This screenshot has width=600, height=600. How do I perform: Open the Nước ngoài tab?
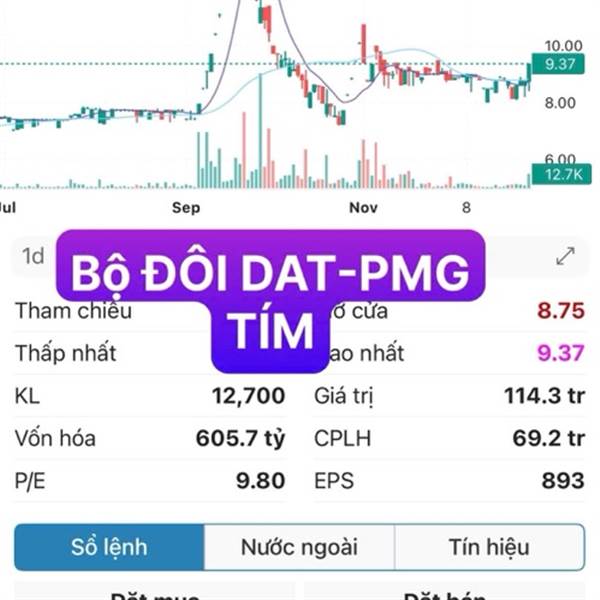[x=299, y=547]
